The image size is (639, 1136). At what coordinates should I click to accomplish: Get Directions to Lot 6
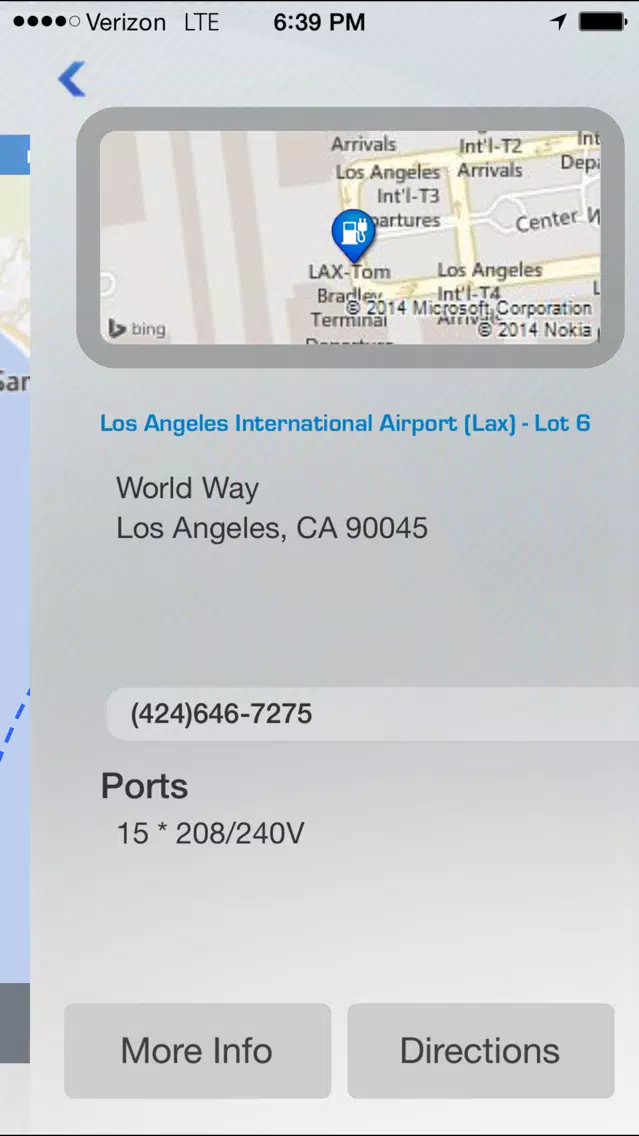pos(480,1051)
